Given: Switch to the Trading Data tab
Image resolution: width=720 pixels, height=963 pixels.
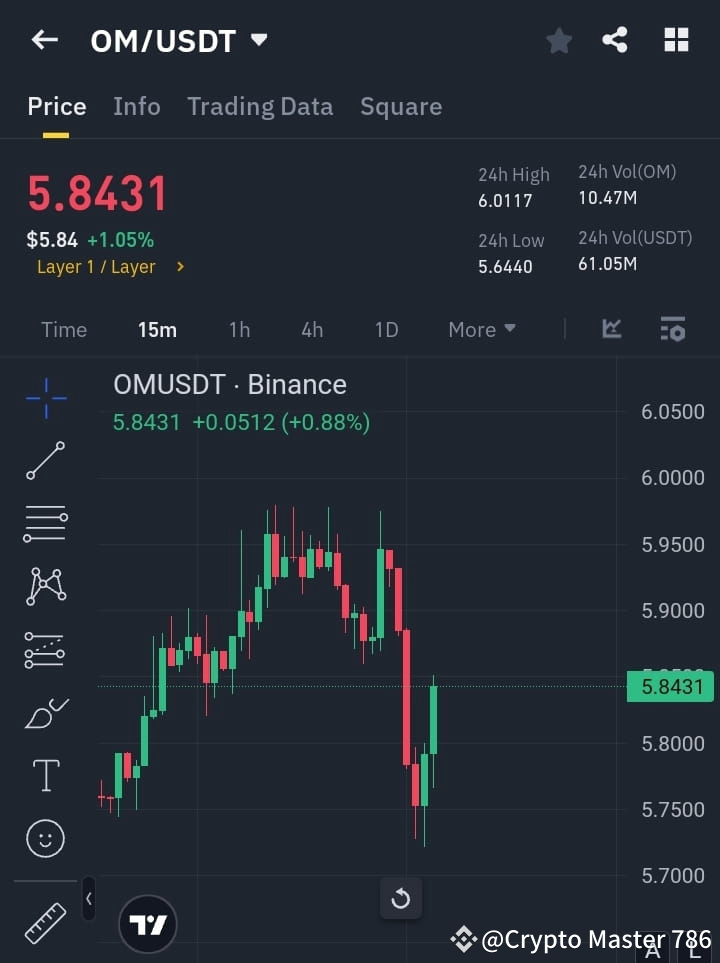Looking at the screenshot, I should point(260,106).
